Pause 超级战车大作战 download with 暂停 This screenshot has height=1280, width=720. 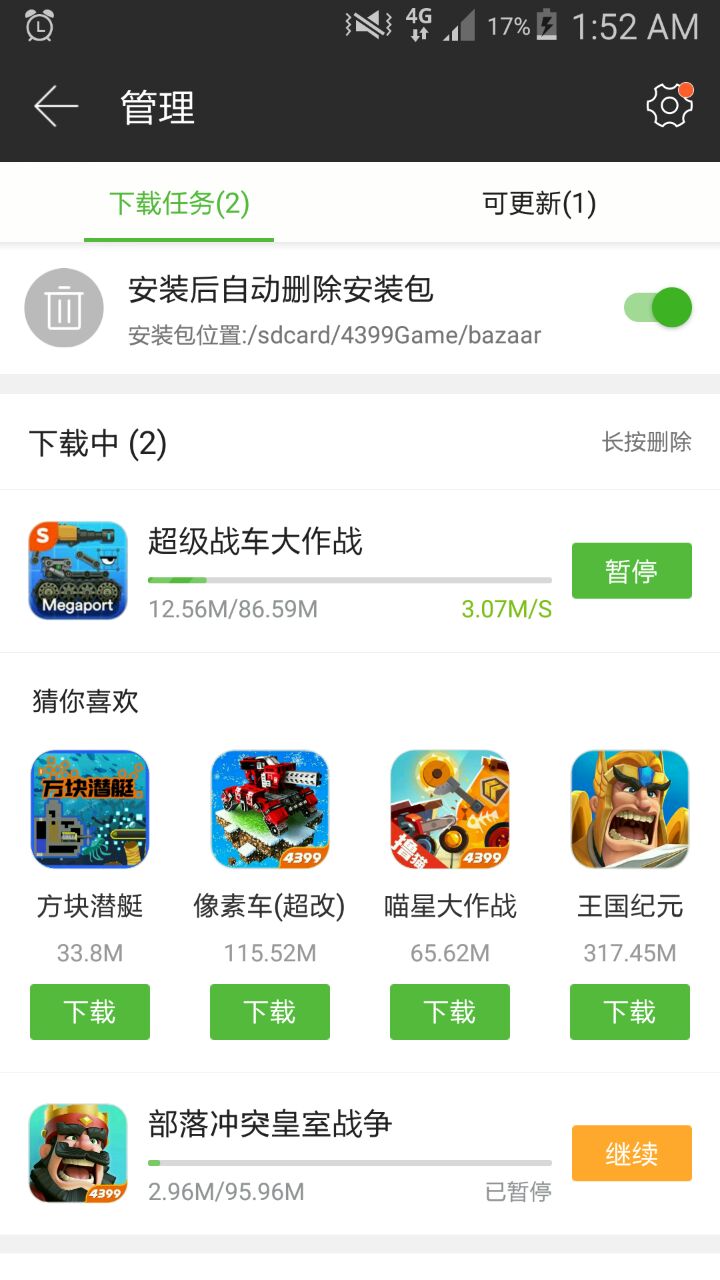(x=631, y=571)
